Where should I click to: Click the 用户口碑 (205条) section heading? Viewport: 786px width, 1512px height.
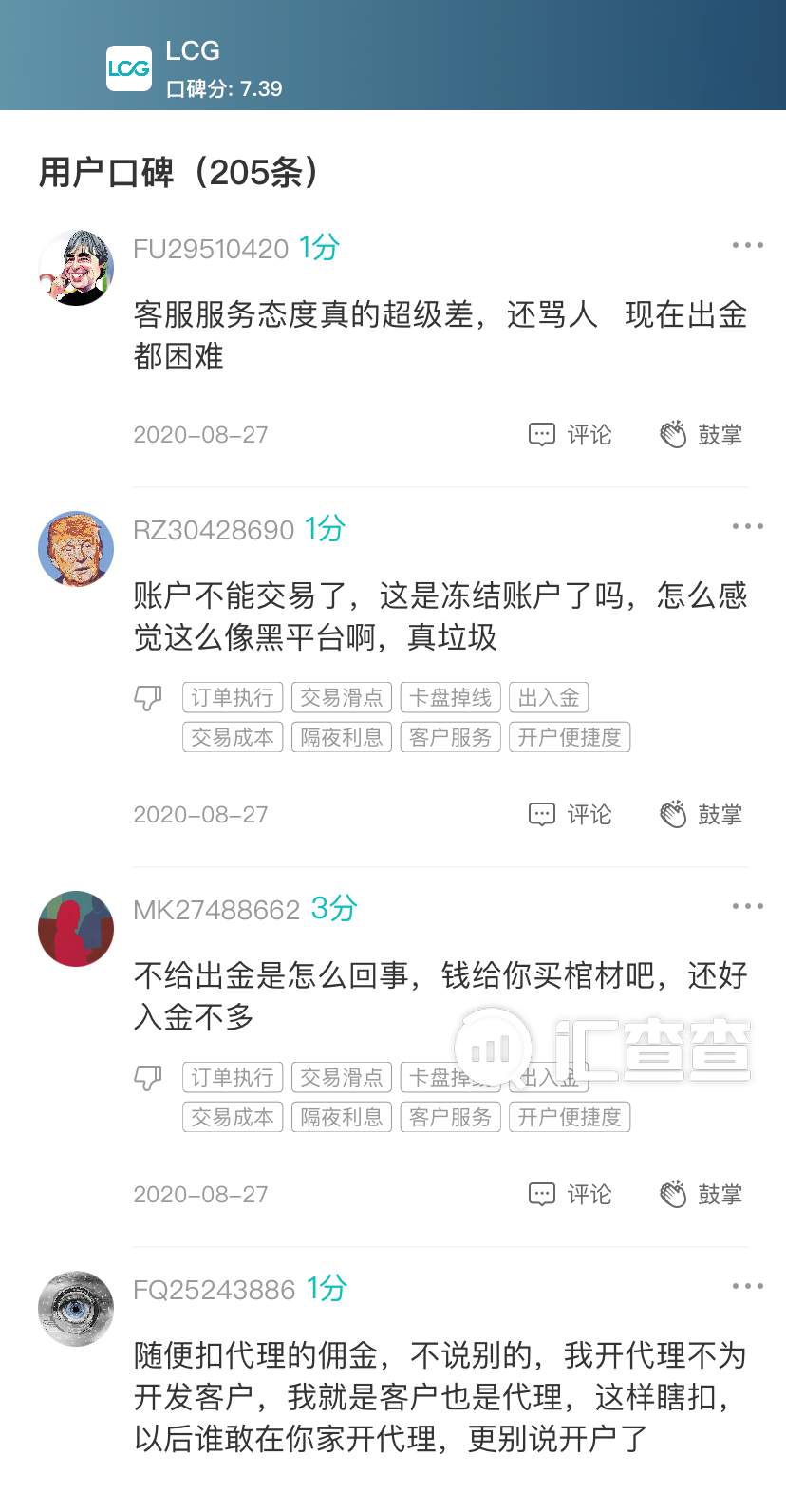(178, 173)
